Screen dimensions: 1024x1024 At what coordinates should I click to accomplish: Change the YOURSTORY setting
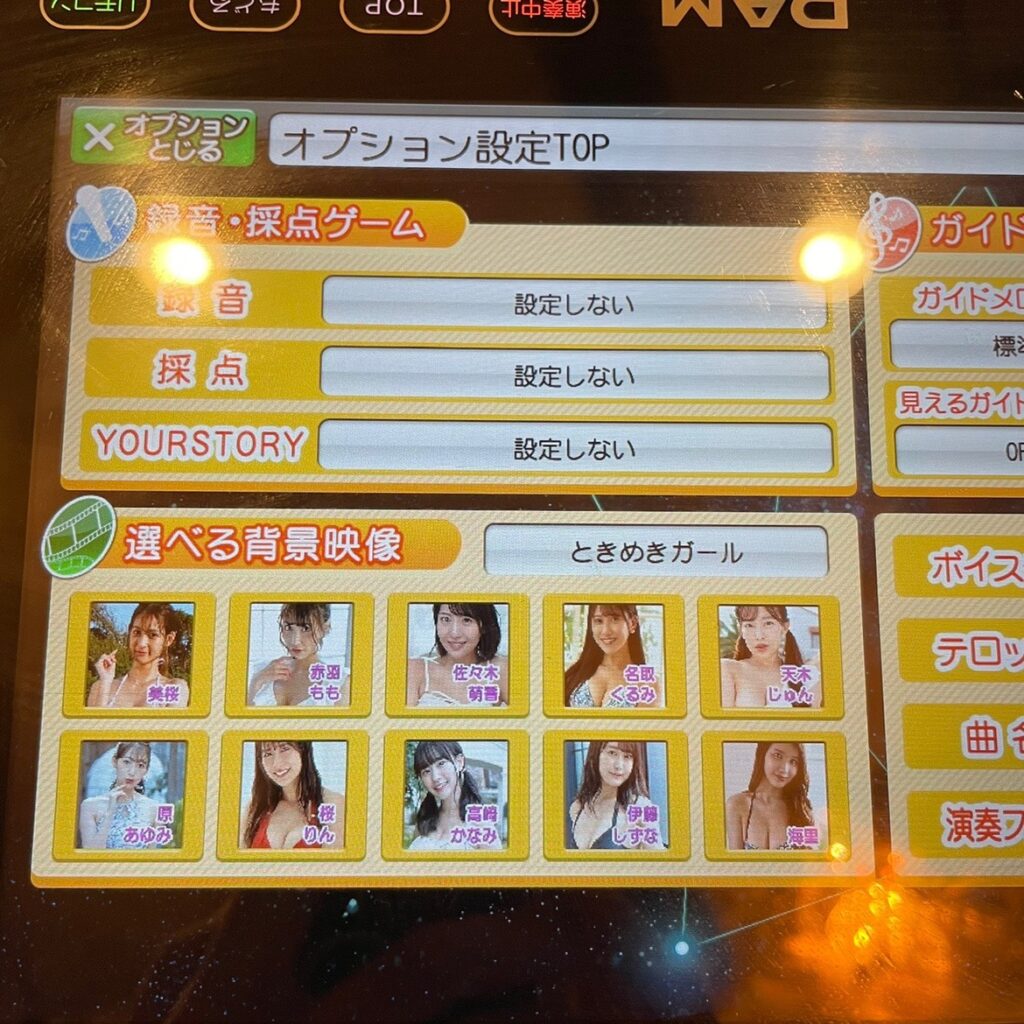[x=574, y=448]
